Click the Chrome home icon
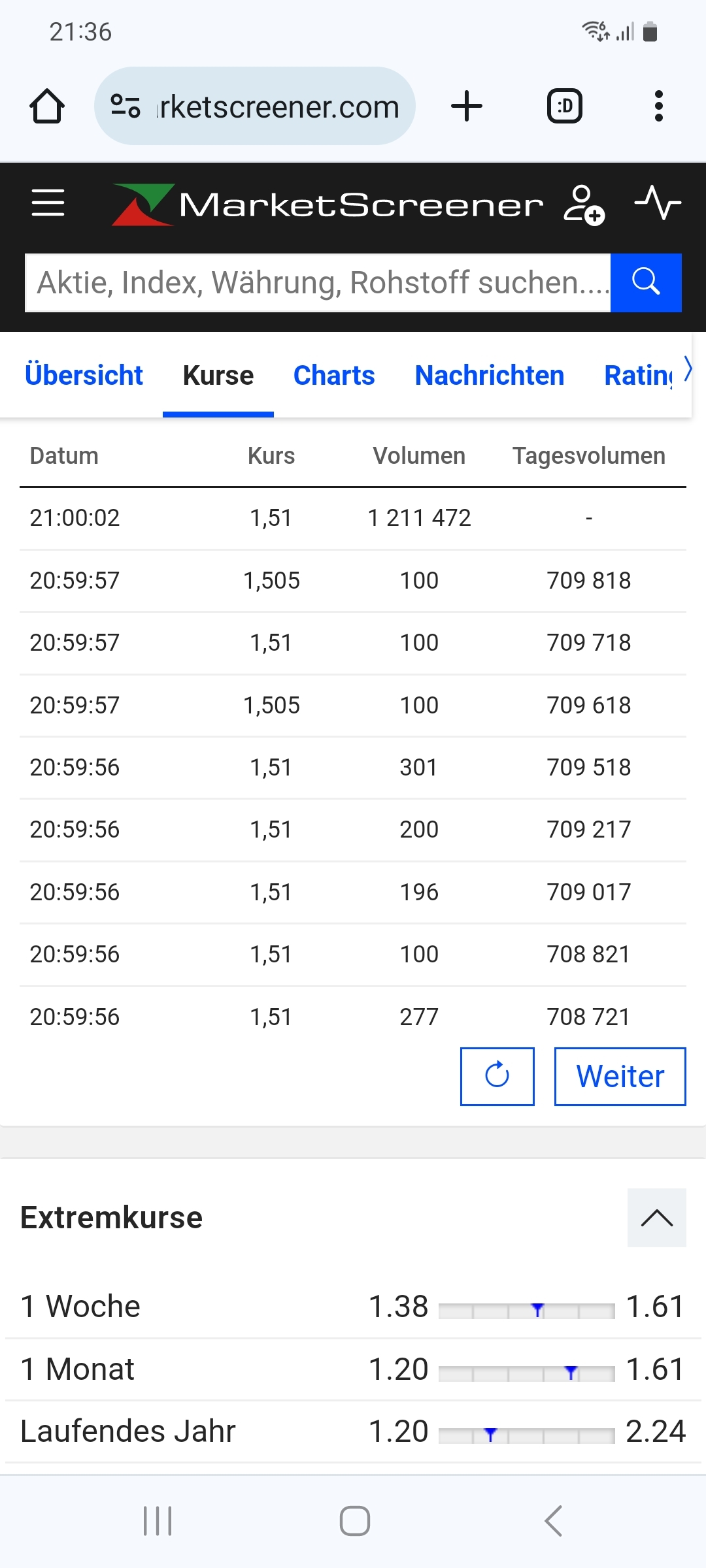The width and height of the screenshot is (706, 1568). (x=46, y=105)
